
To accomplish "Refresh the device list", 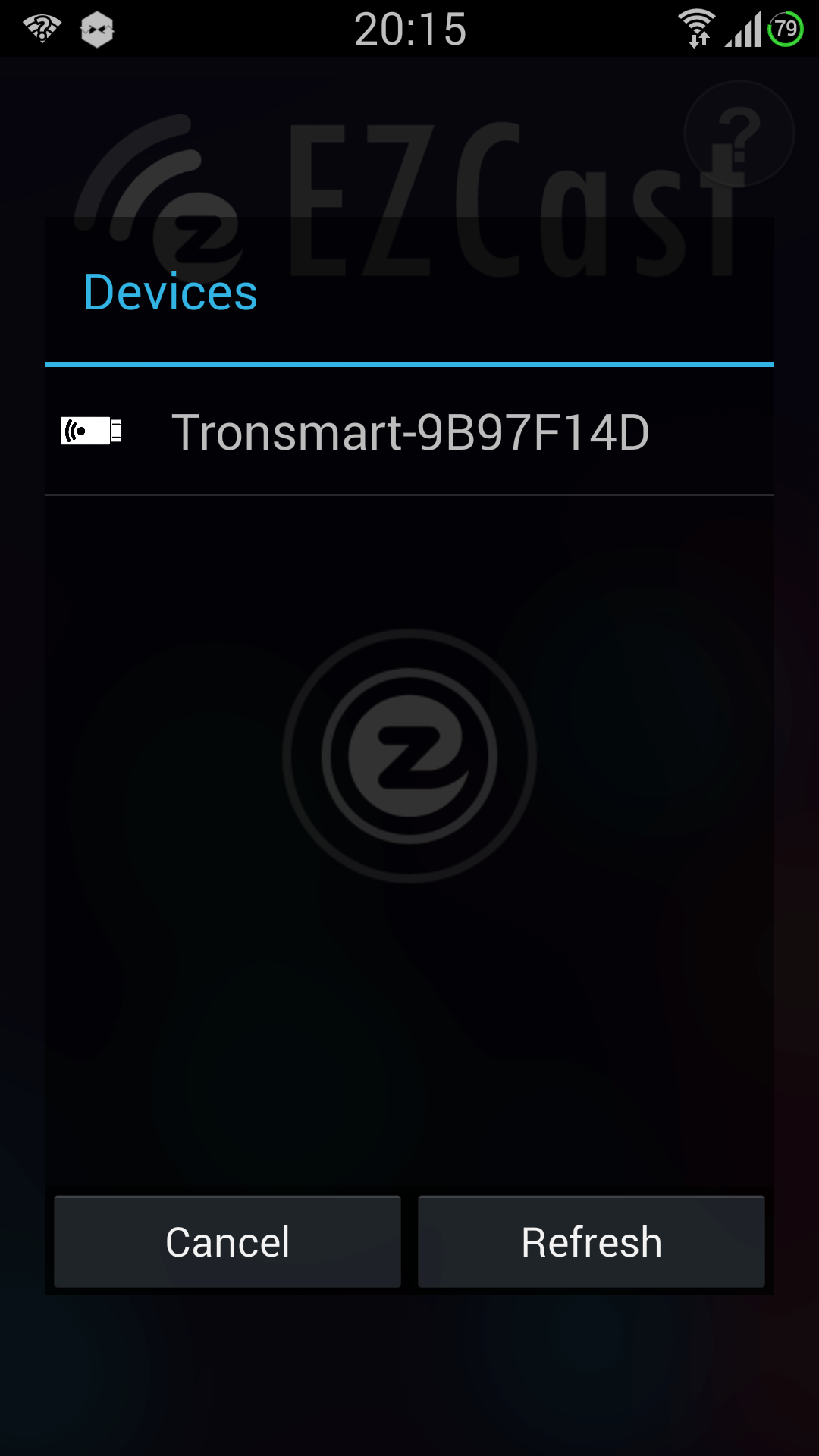I will [591, 1241].
